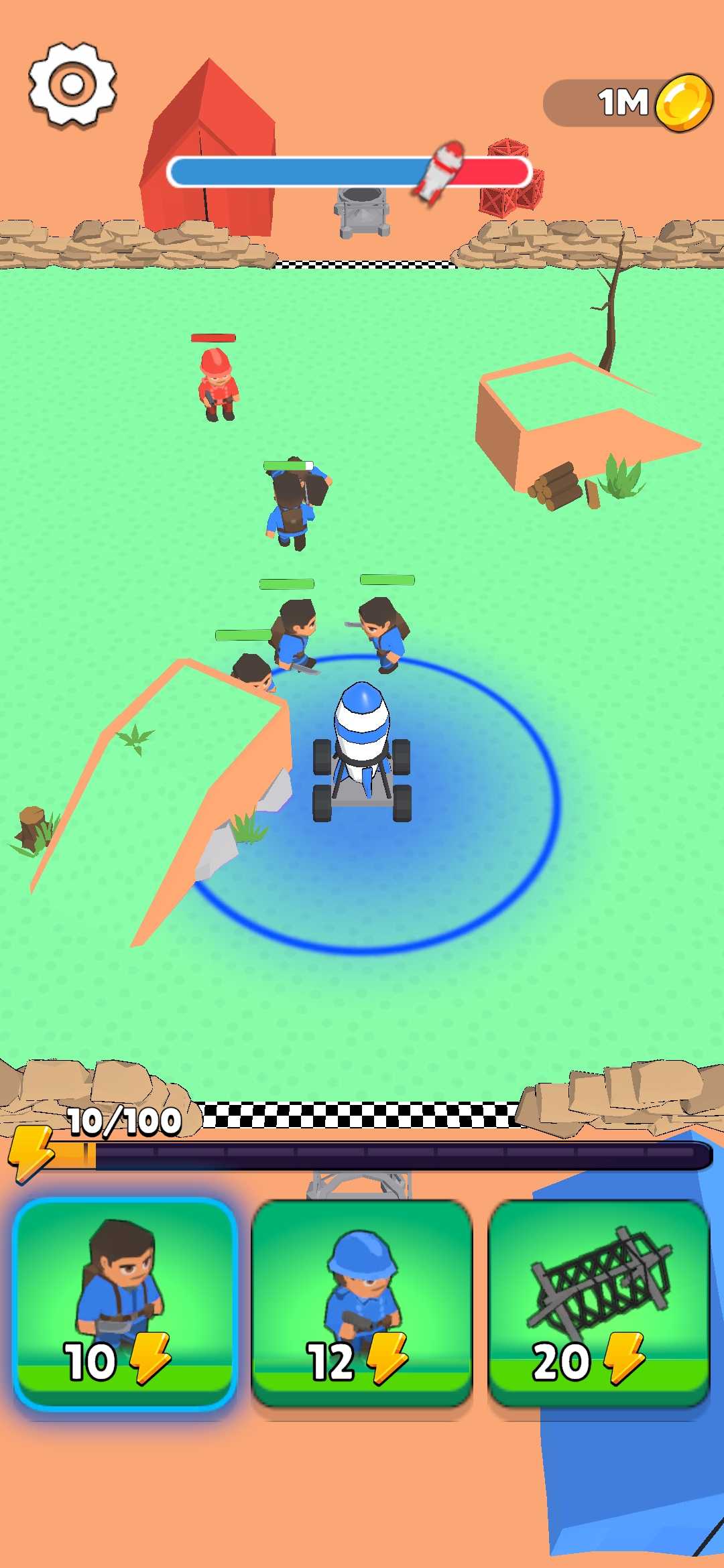The height and width of the screenshot is (1568, 724).
Task: Select the 10-energy machete soldier card
Action: pos(125,1303)
